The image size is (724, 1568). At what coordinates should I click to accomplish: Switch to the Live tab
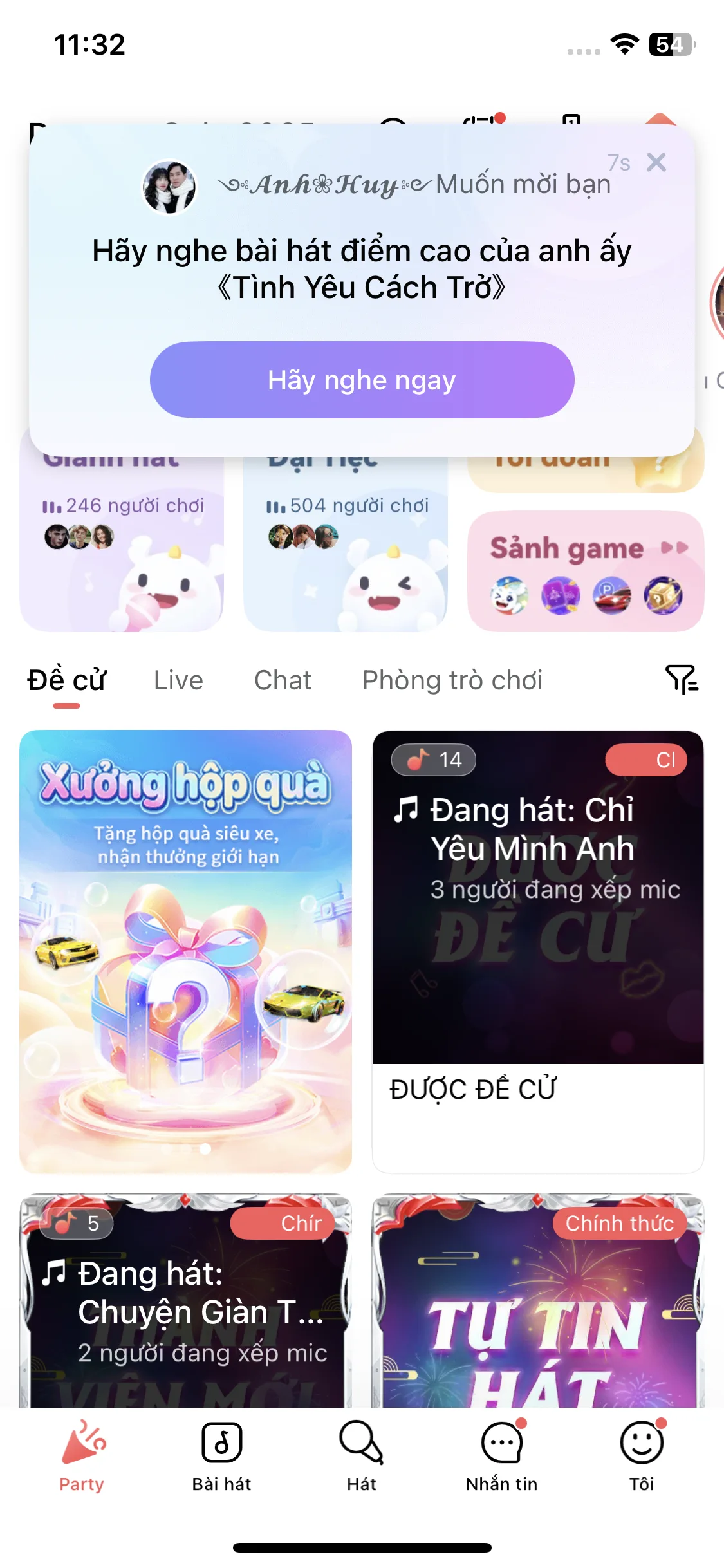[178, 680]
